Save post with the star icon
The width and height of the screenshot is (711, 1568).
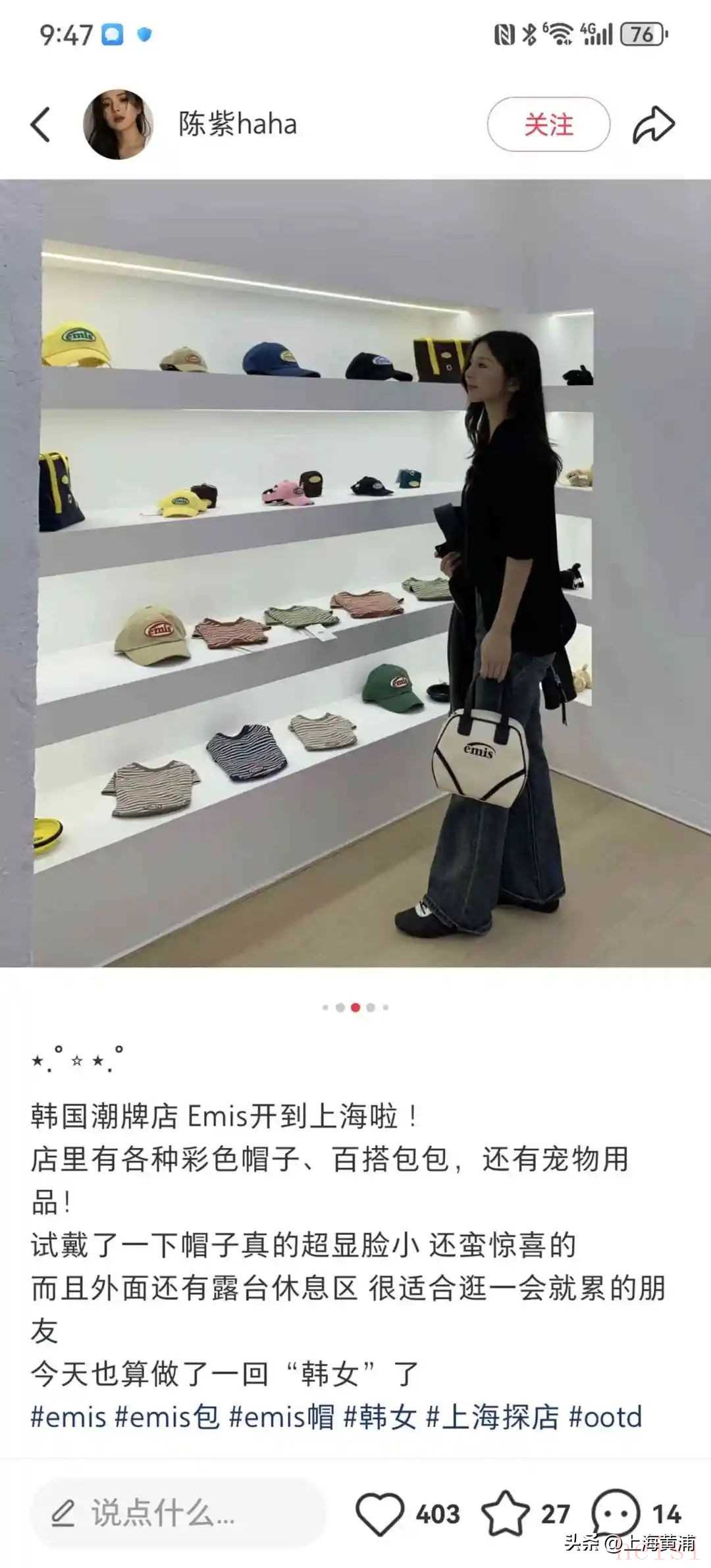pyautogui.click(x=505, y=1513)
